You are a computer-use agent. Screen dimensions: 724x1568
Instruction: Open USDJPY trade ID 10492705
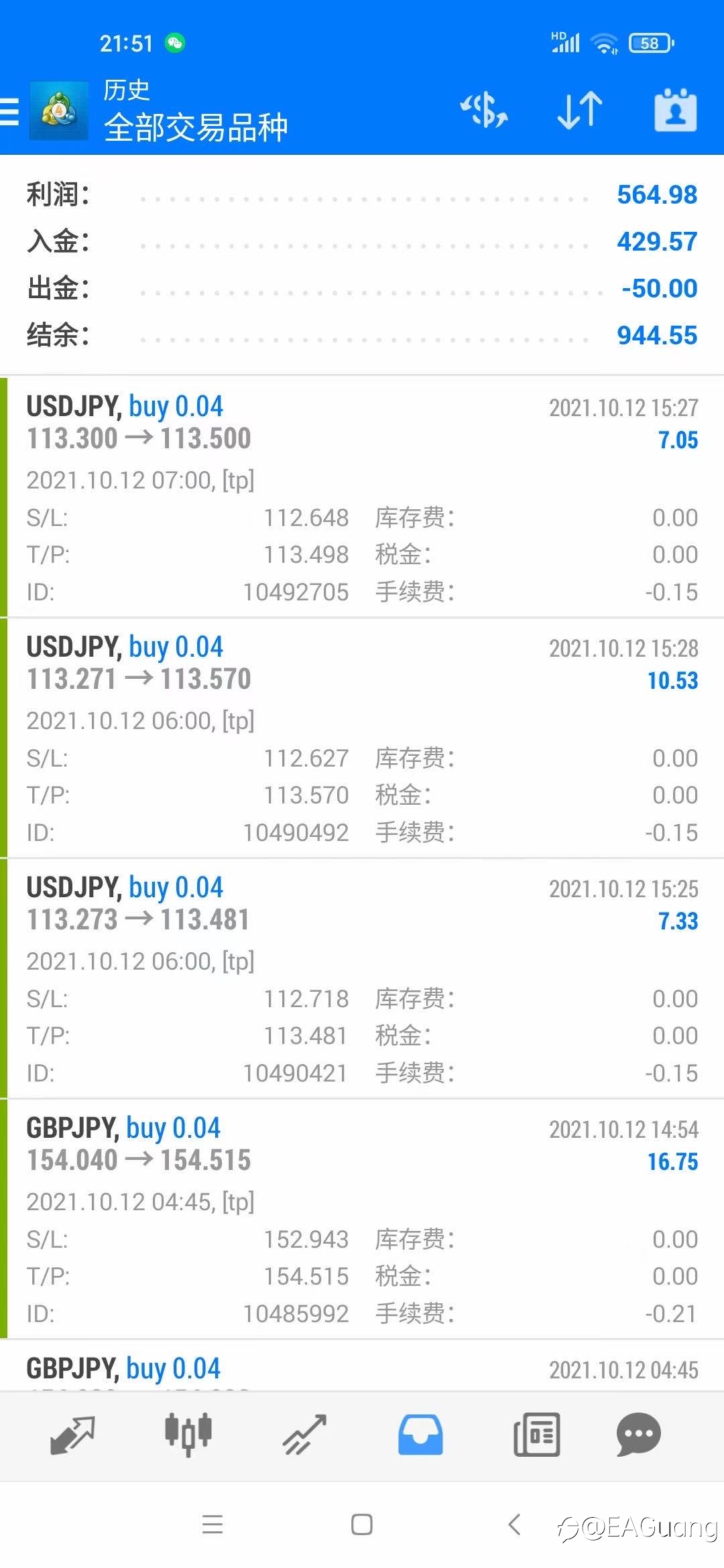click(x=362, y=497)
